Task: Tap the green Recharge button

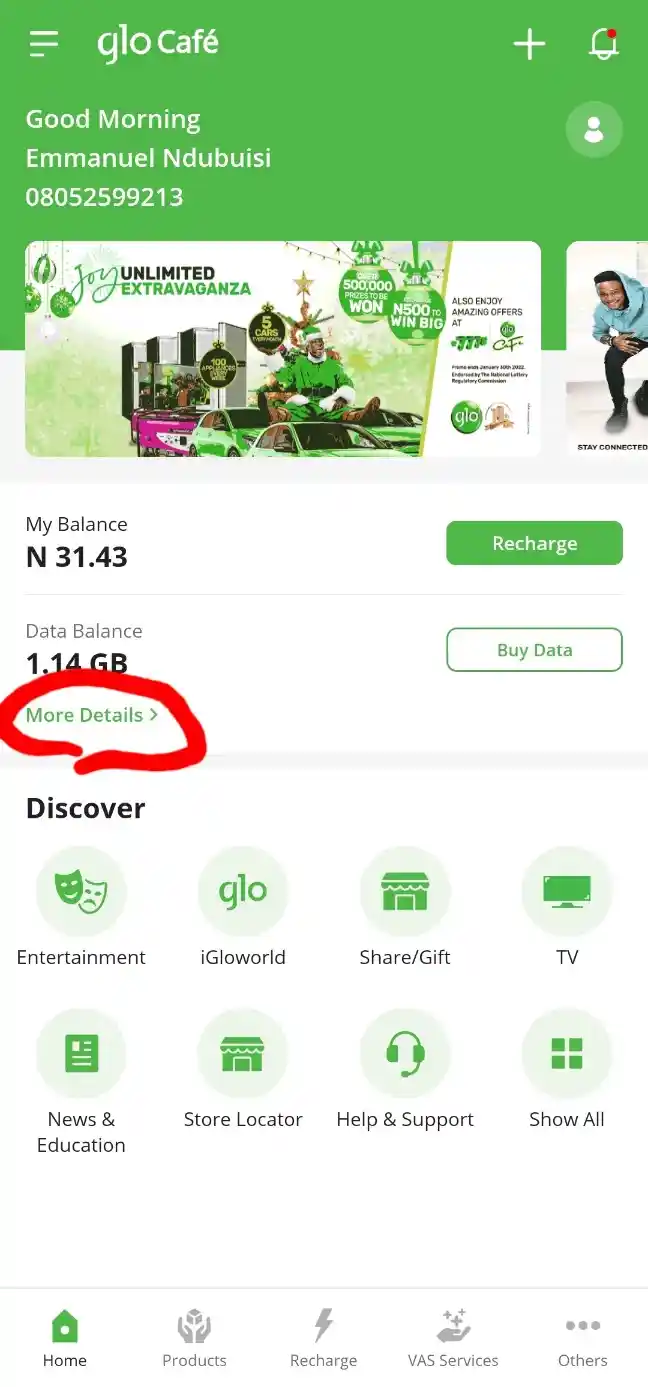Action: (x=534, y=543)
